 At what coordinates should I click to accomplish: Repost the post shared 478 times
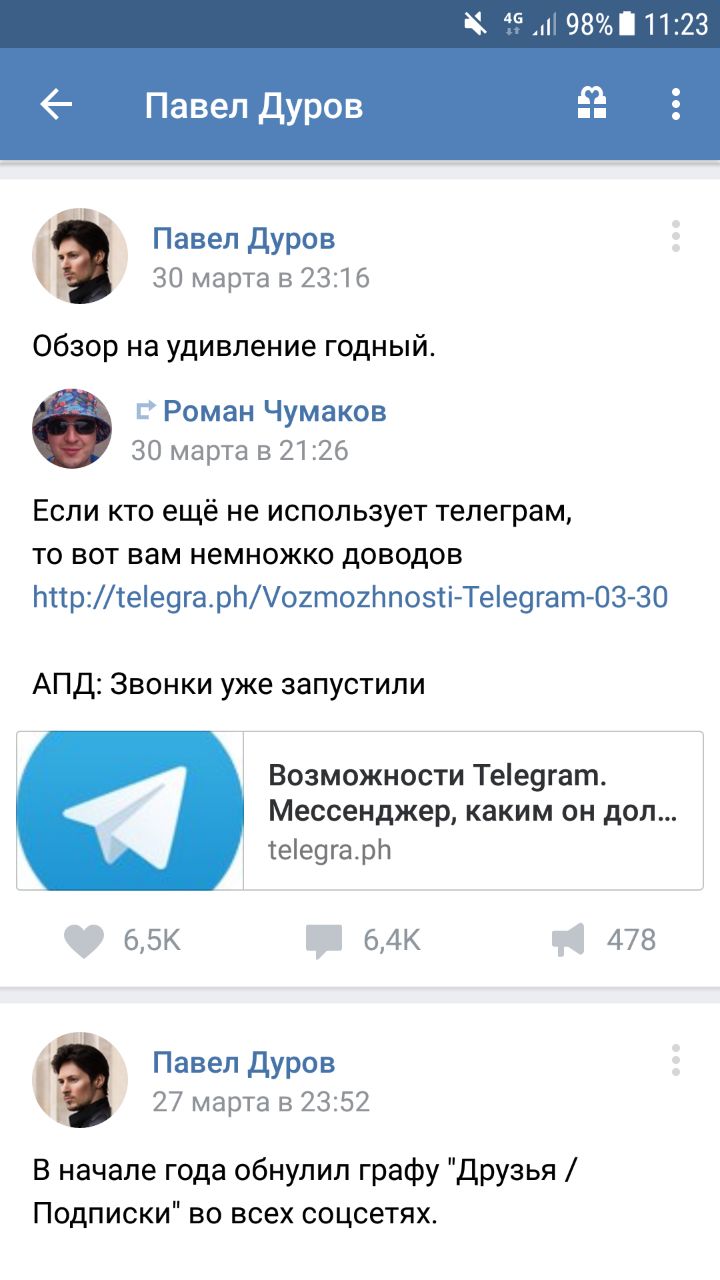click(568, 940)
